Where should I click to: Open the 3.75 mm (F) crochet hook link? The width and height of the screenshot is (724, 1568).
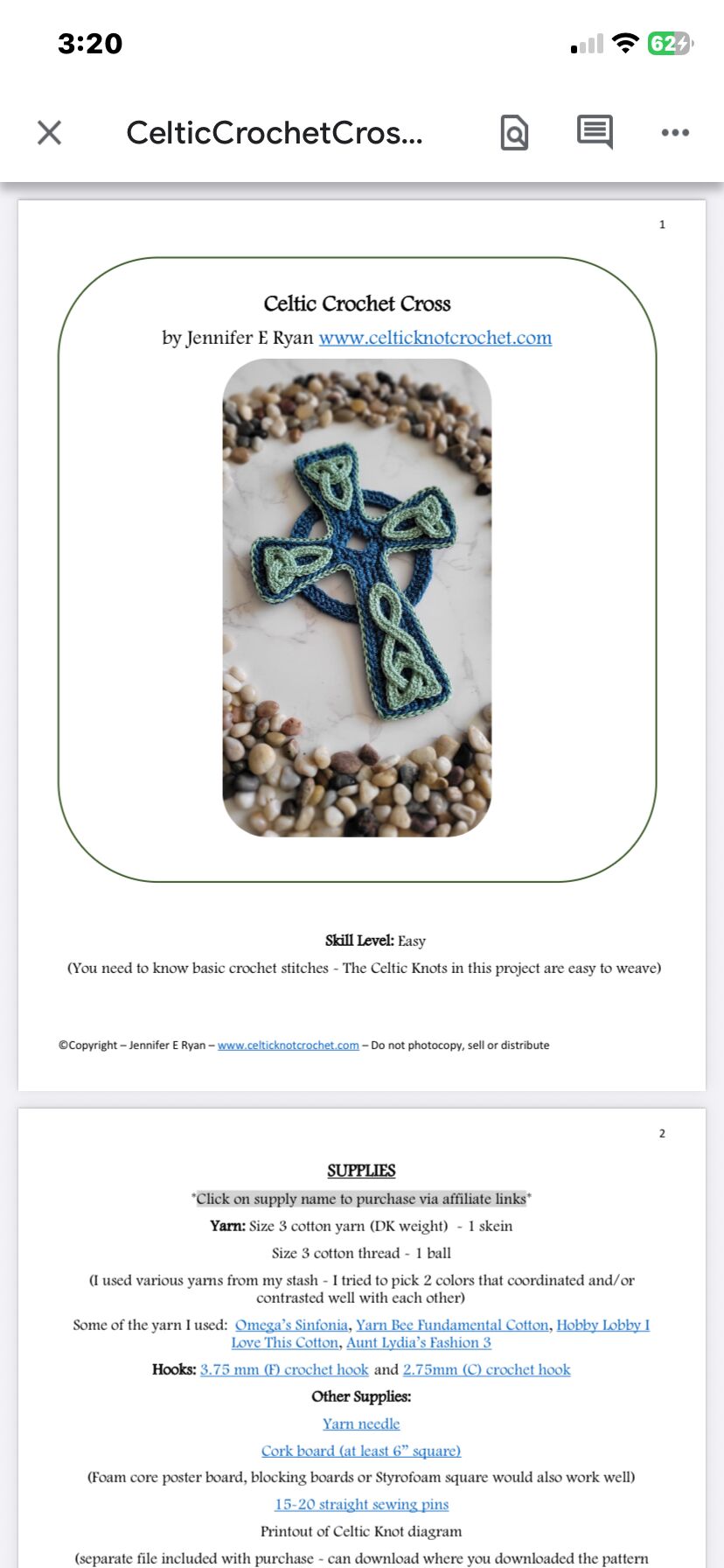click(284, 1369)
